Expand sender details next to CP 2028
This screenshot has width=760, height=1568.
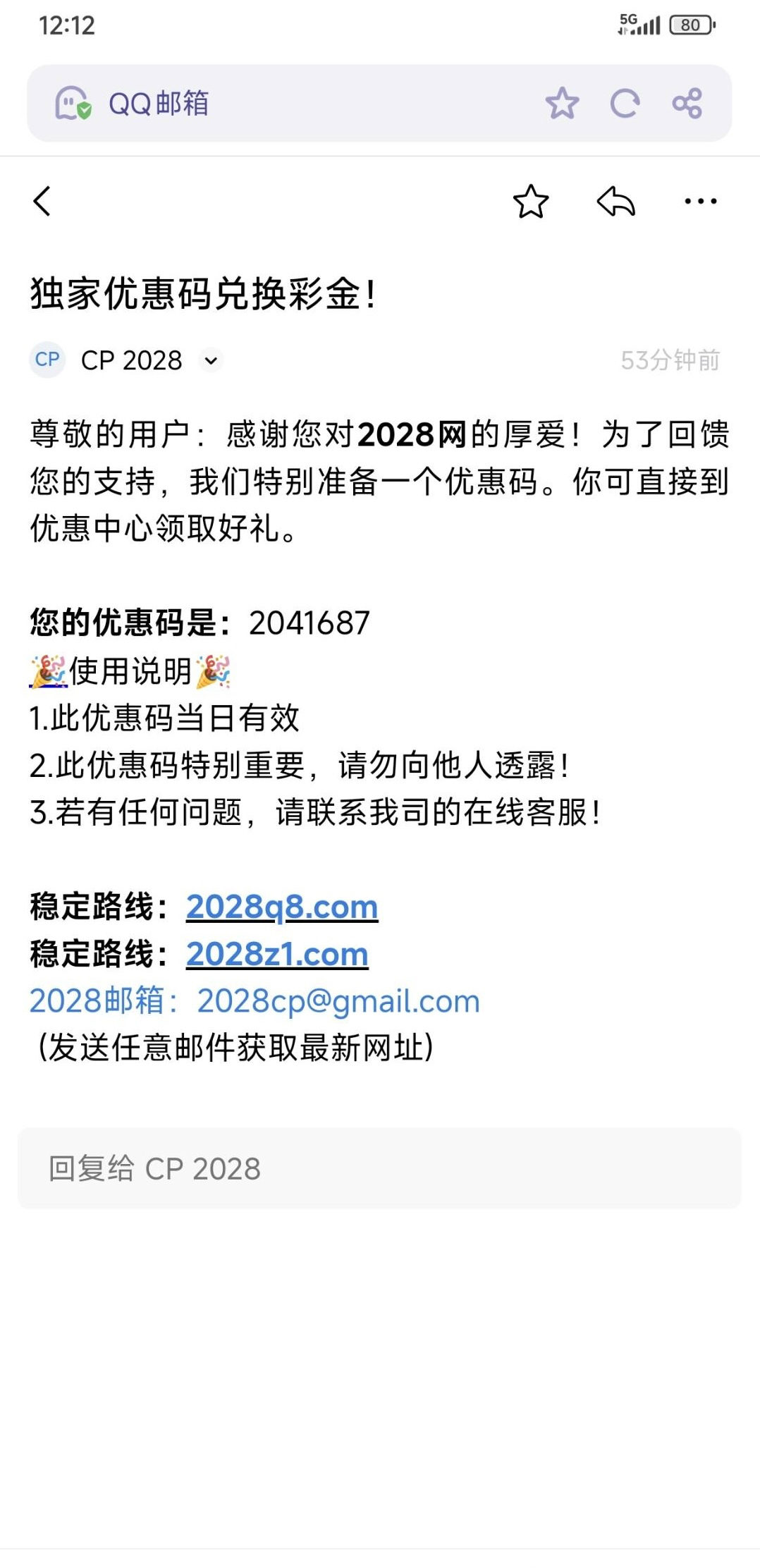point(210,361)
